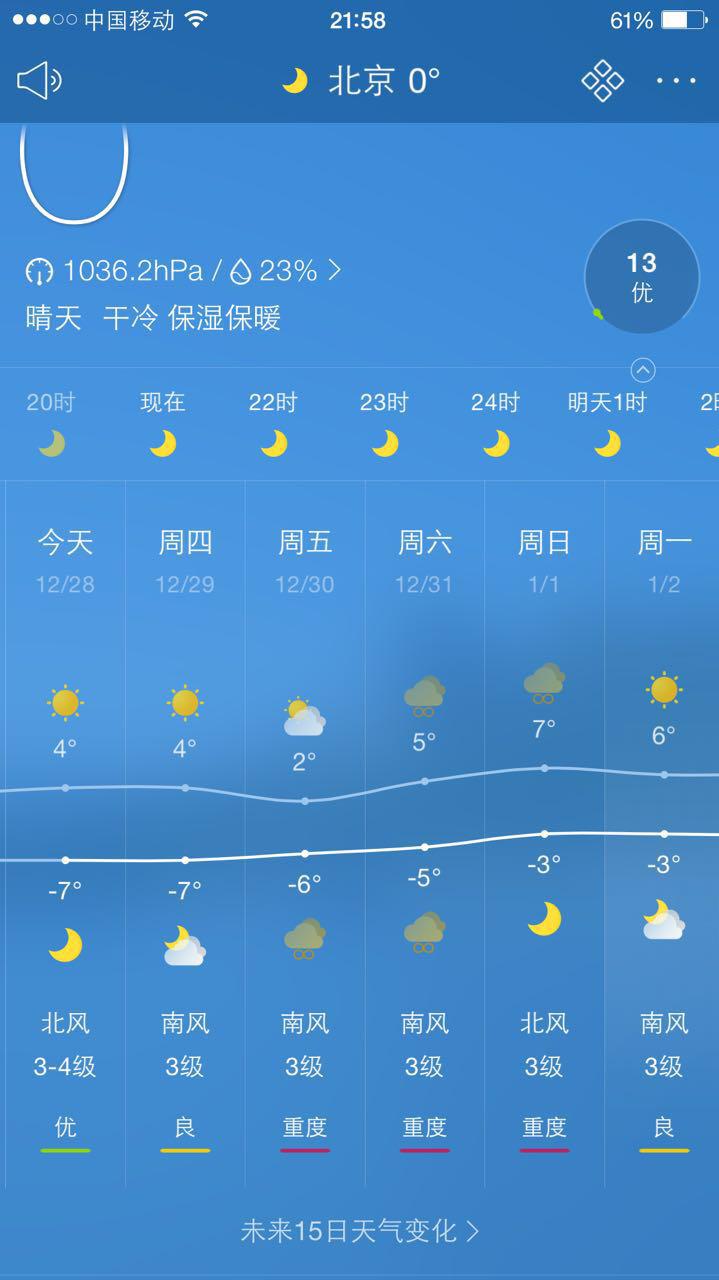Open the 周五 12/30 forecast column

tap(305, 830)
